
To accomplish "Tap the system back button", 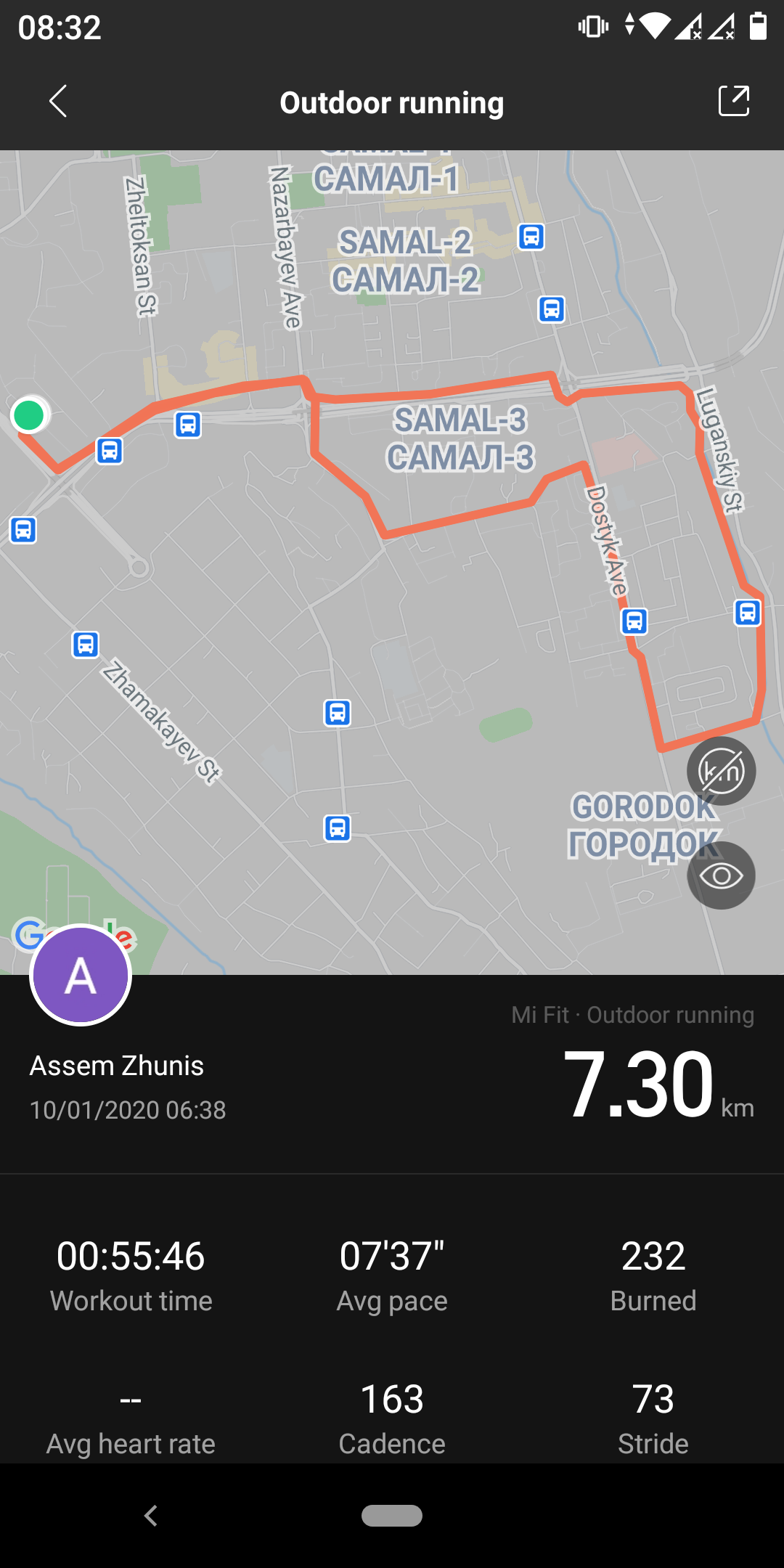I will click(x=151, y=1516).
